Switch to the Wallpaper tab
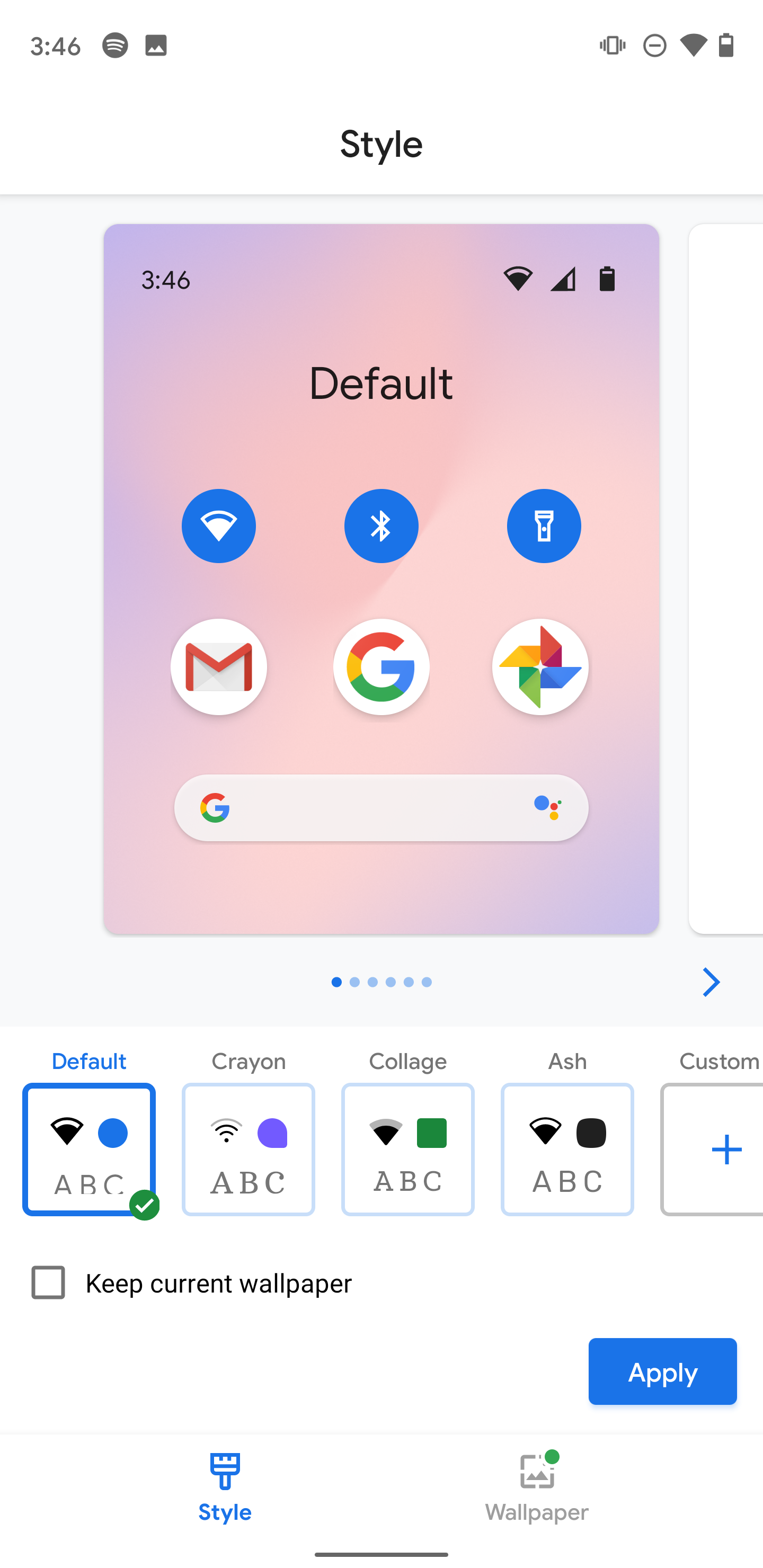The width and height of the screenshot is (763, 1568). [536, 1487]
